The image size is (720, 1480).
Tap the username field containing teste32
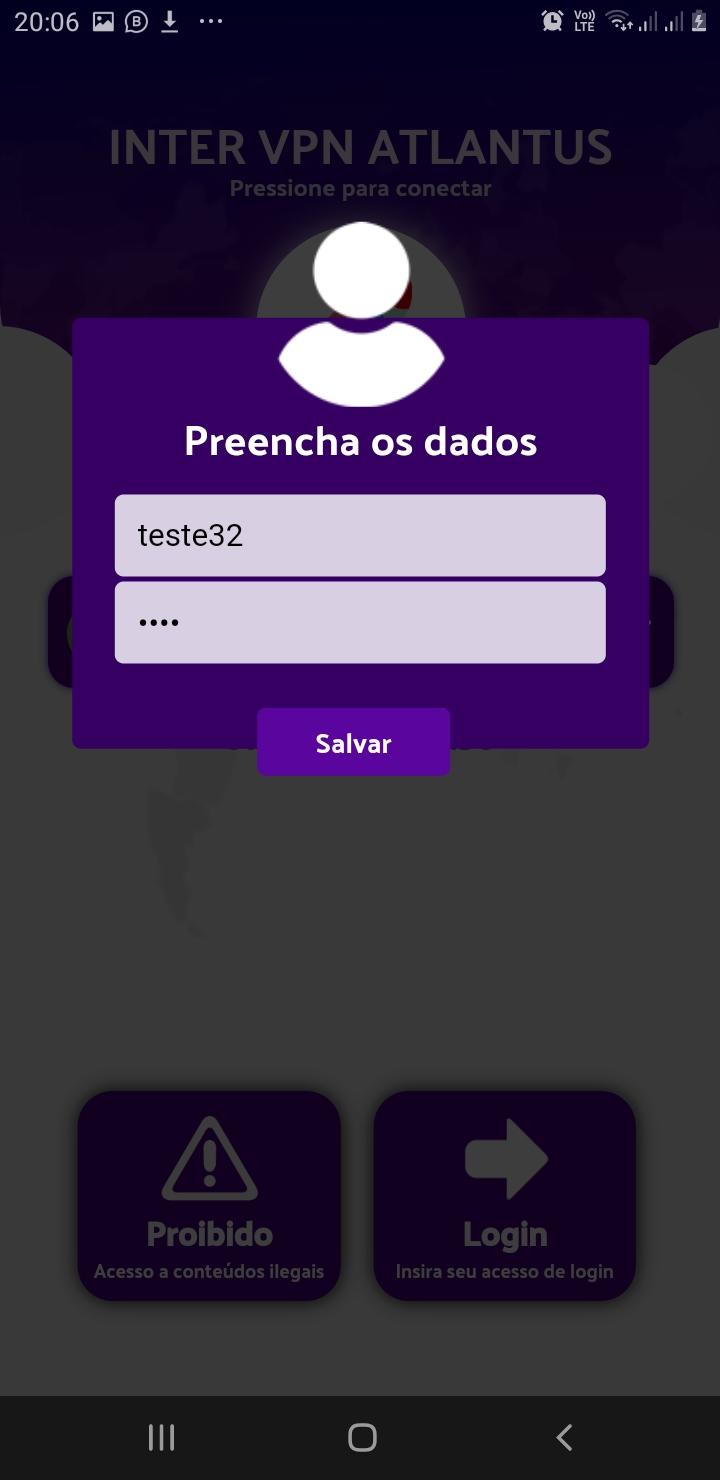[x=360, y=535]
